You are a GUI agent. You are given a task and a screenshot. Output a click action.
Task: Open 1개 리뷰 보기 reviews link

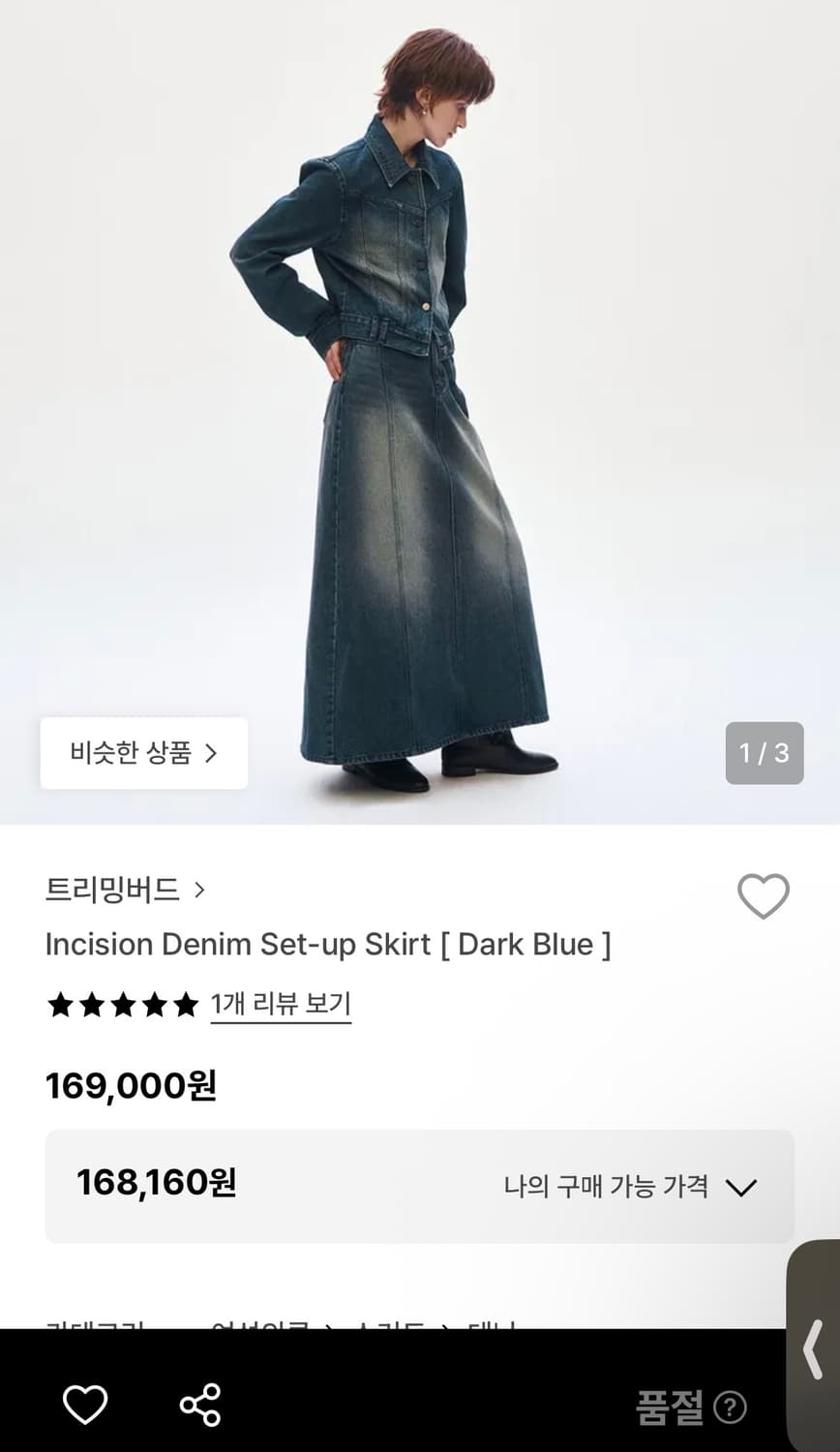281,1005
